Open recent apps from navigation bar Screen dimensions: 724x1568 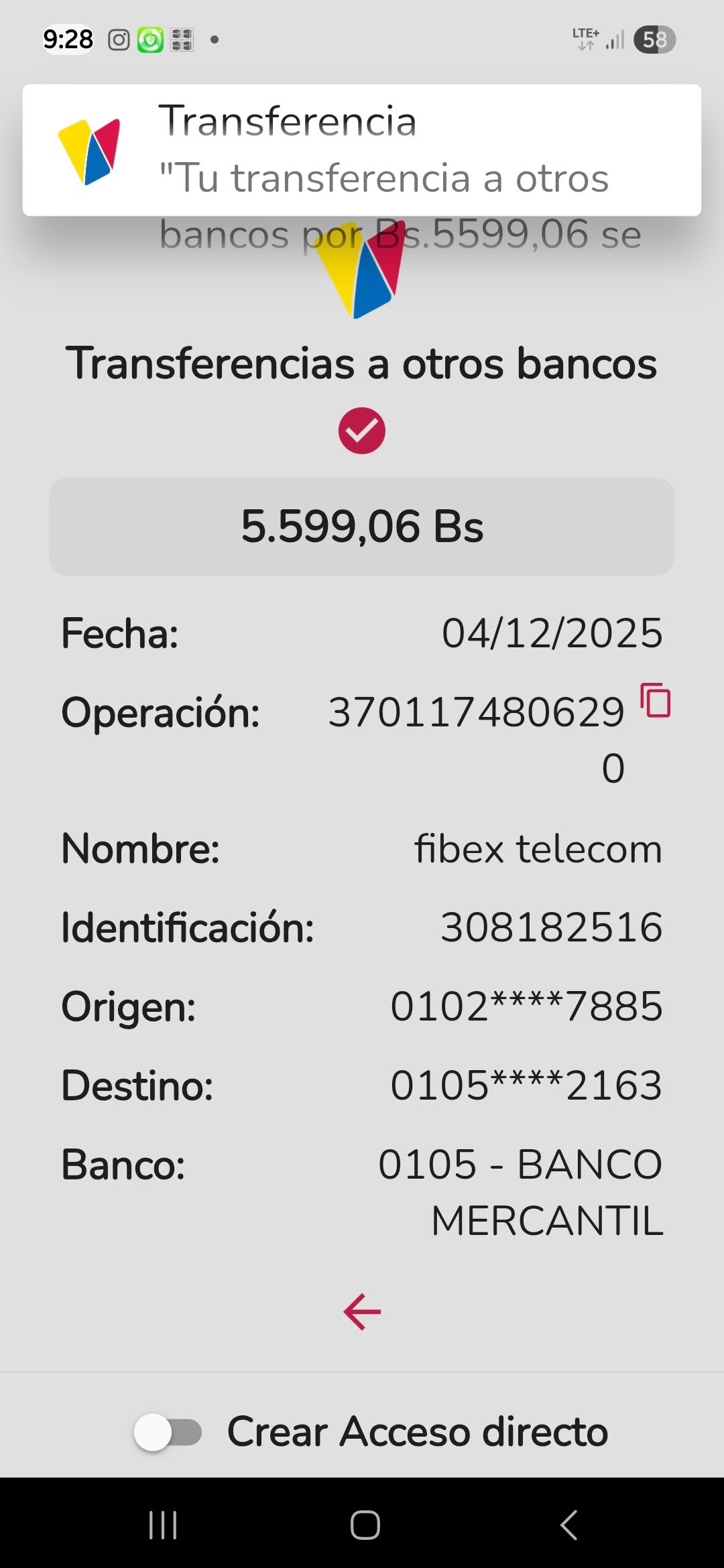coord(163,1525)
